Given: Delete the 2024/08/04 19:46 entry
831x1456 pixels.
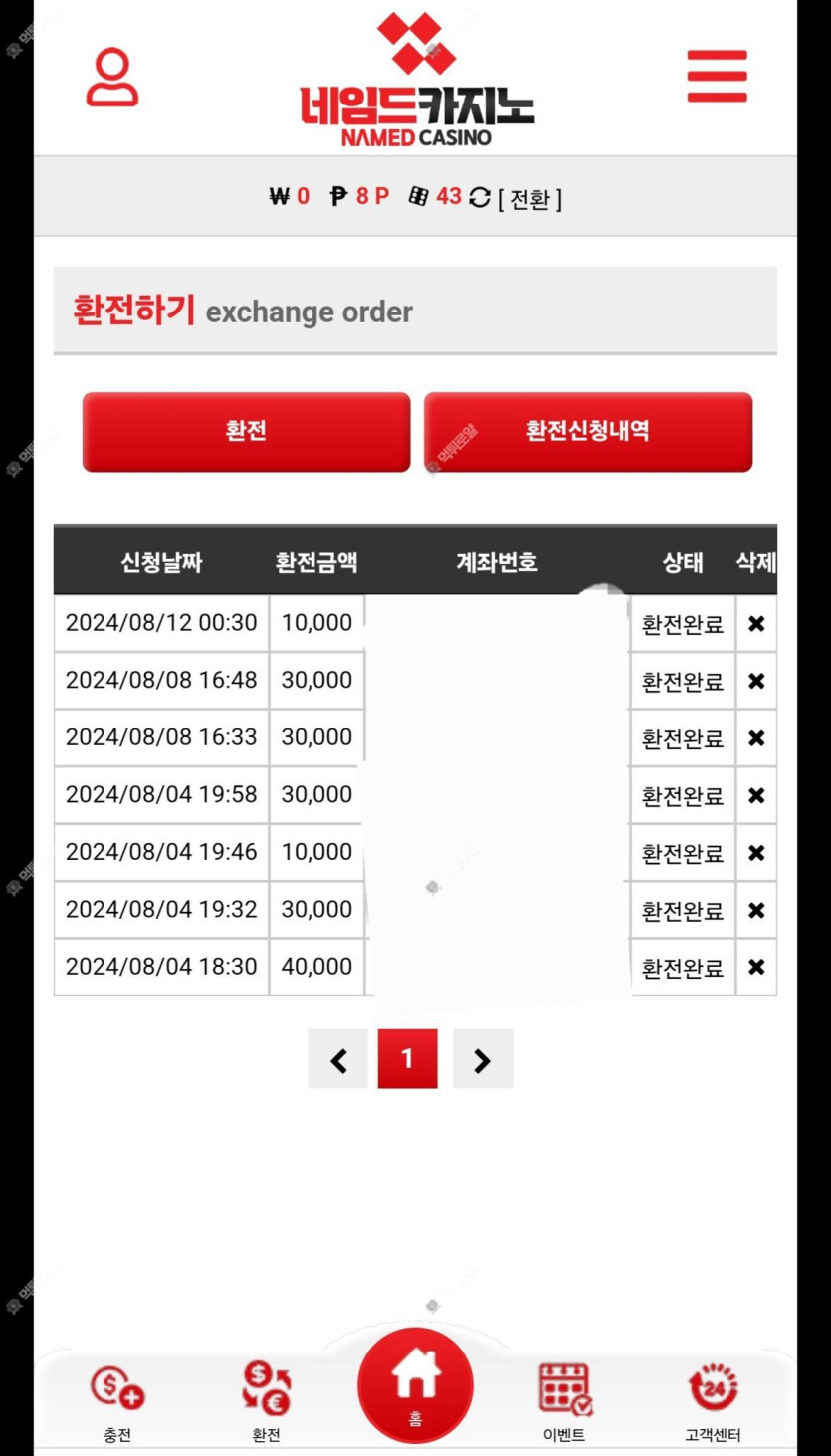Looking at the screenshot, I should [x=756, y=853].
